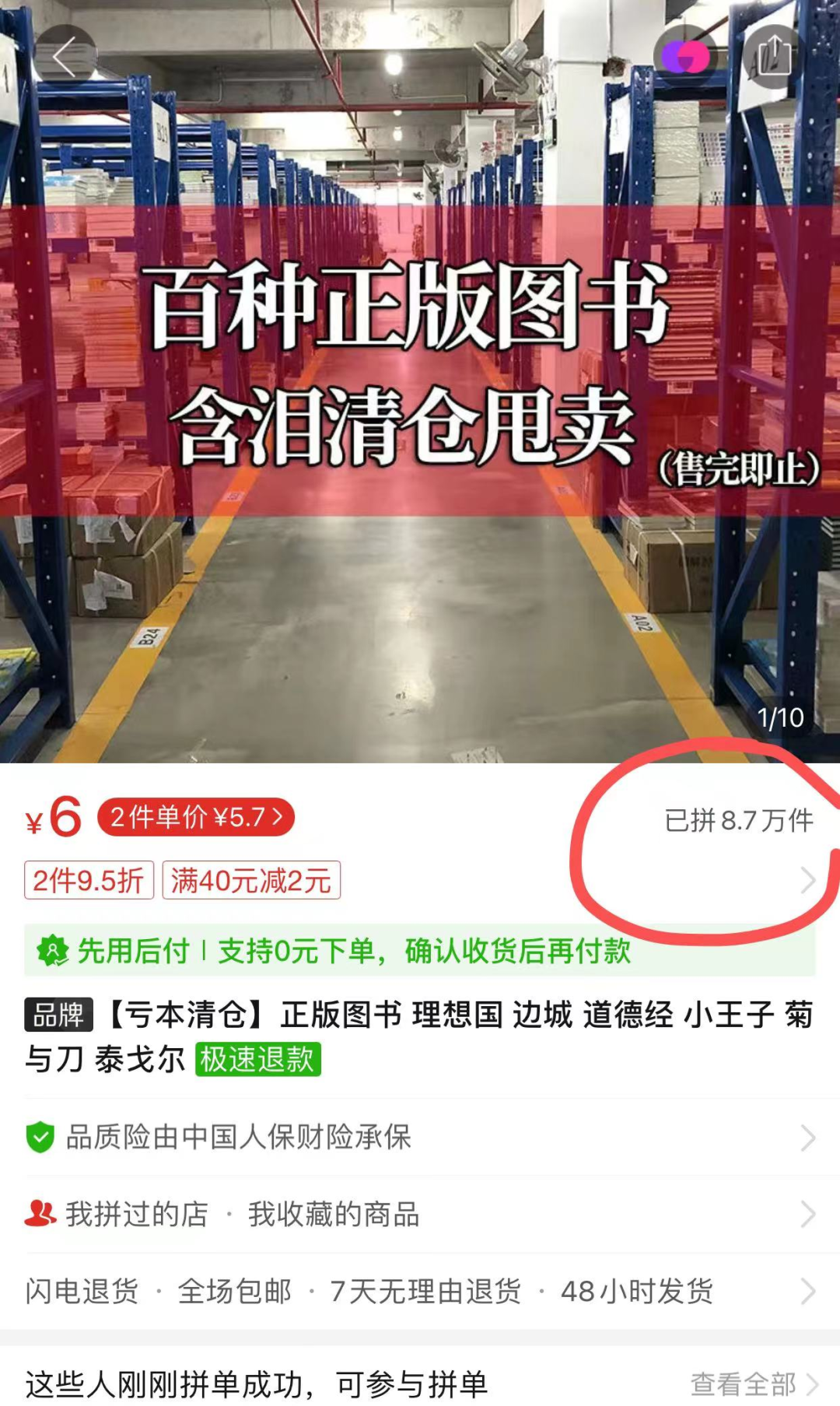The image size is (840, 1406).
Task: Open the 先用后付 pay-later banner
Action: tap(420, 951)
